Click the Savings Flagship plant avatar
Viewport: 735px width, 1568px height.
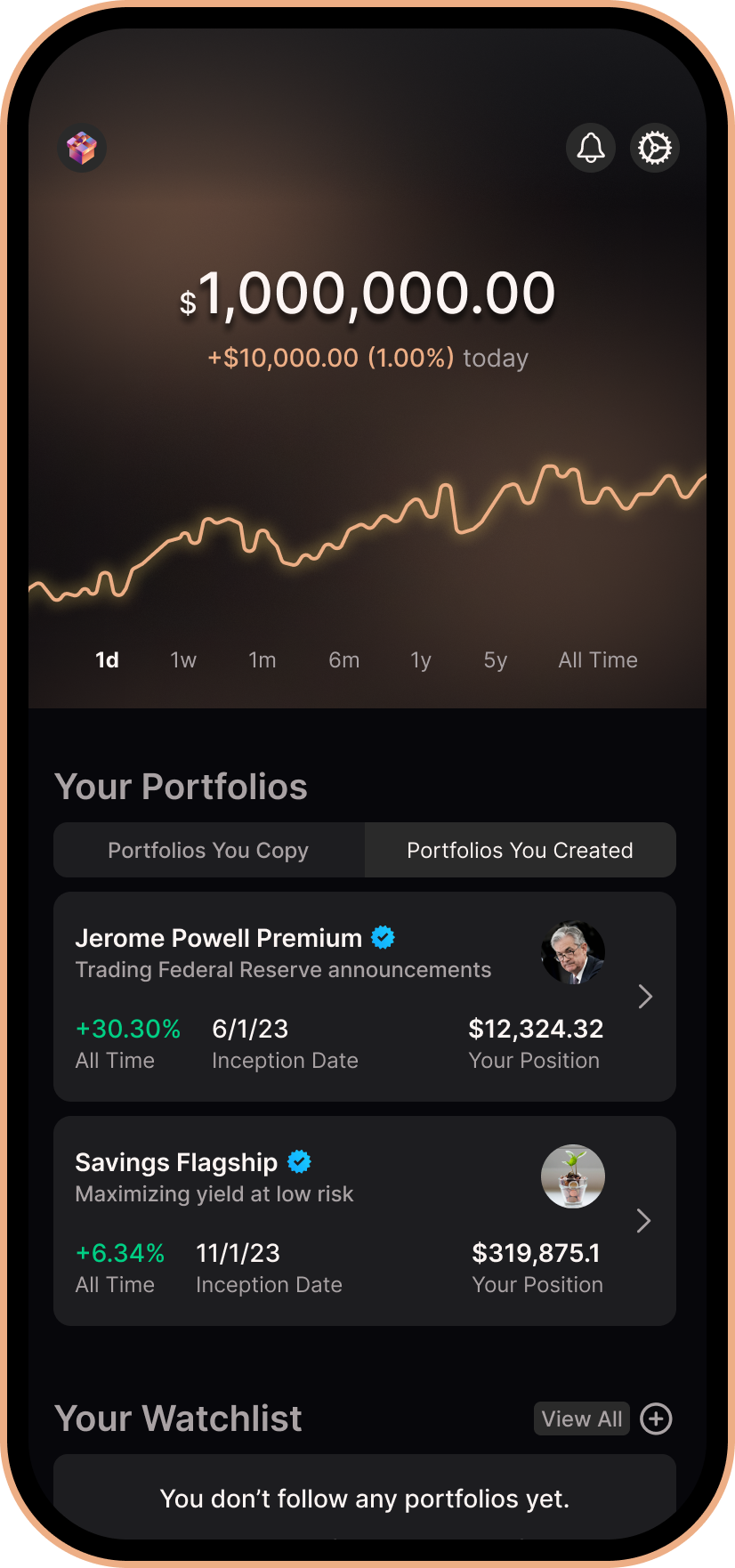(x=573, y=1176)
